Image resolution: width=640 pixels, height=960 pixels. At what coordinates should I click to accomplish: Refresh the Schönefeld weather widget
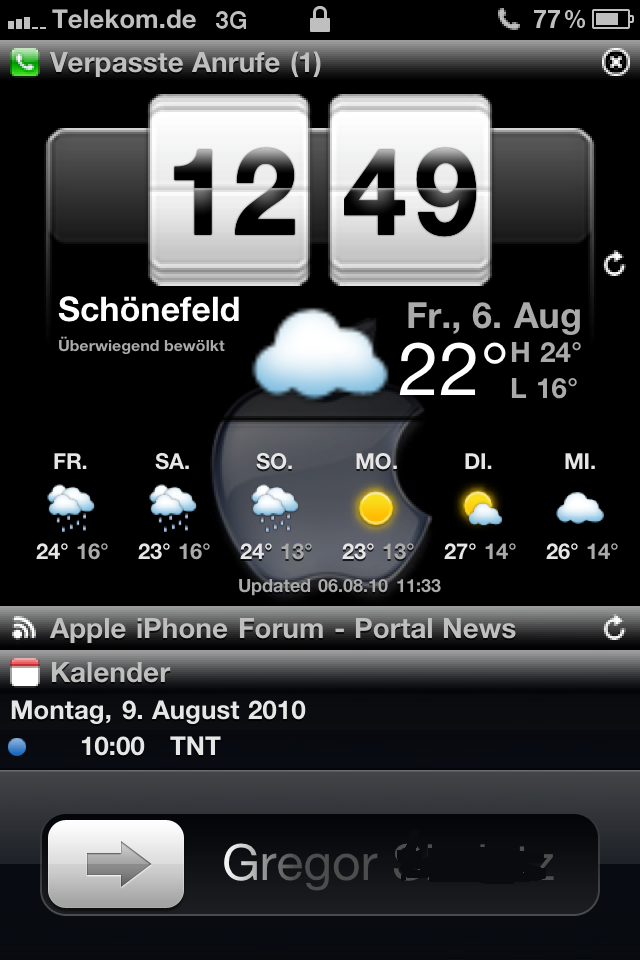pyautogui.click(x=614, y=264)
